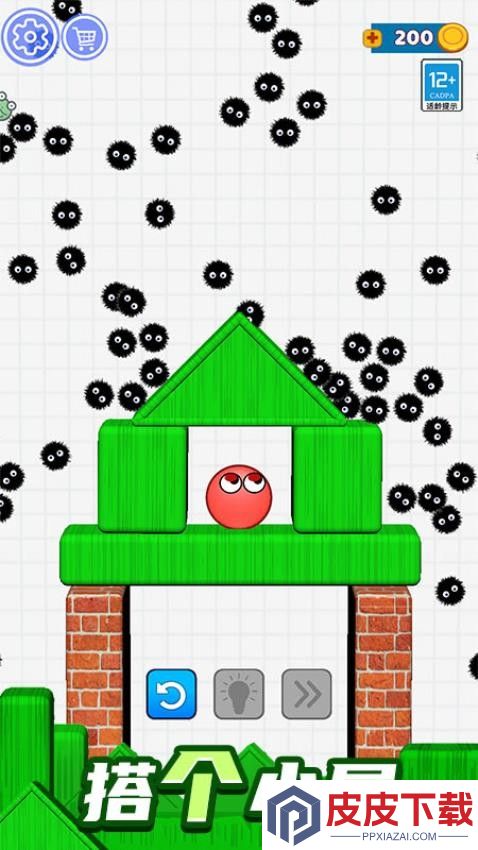Open the shop cart
478x850 pixels.
[85, 37]
